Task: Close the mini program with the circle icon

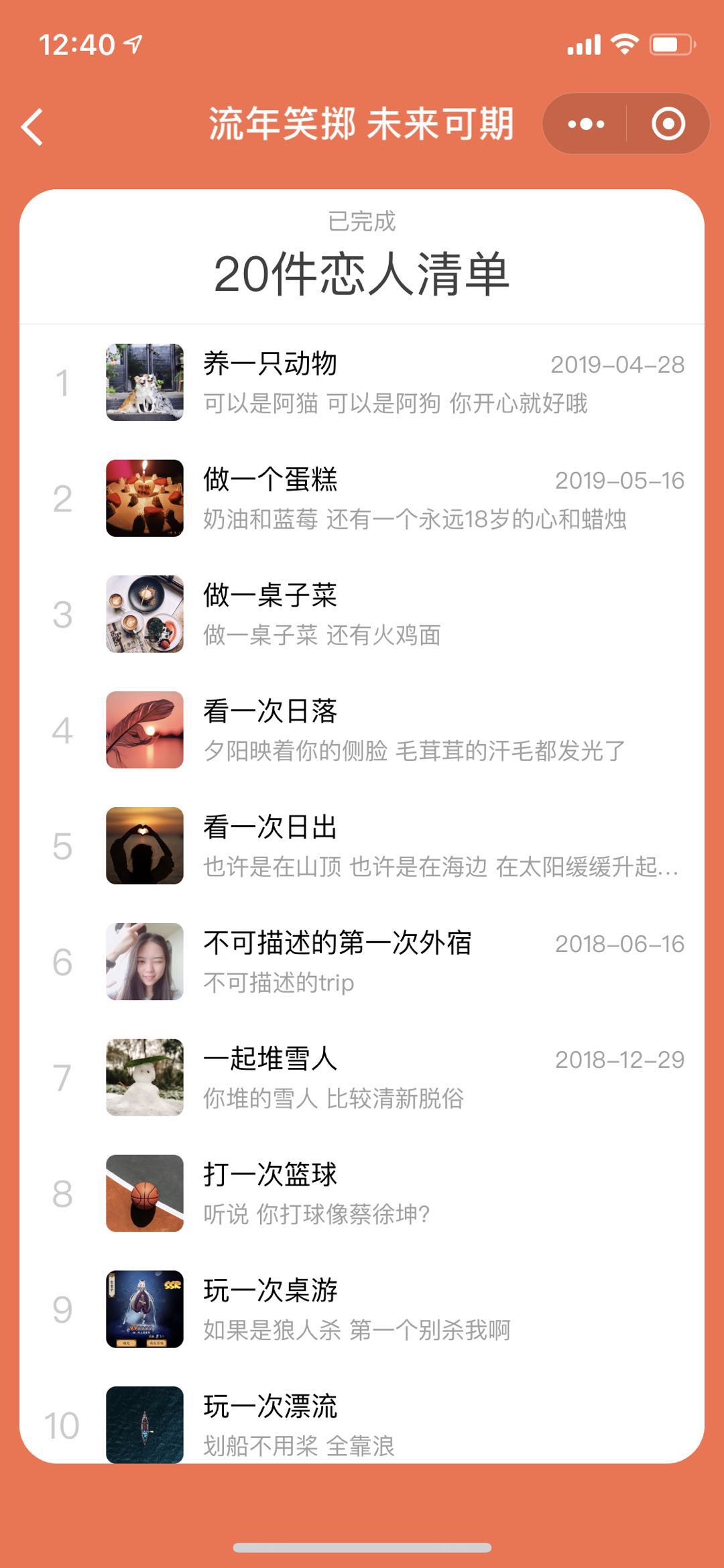Action: coord(668,124)
